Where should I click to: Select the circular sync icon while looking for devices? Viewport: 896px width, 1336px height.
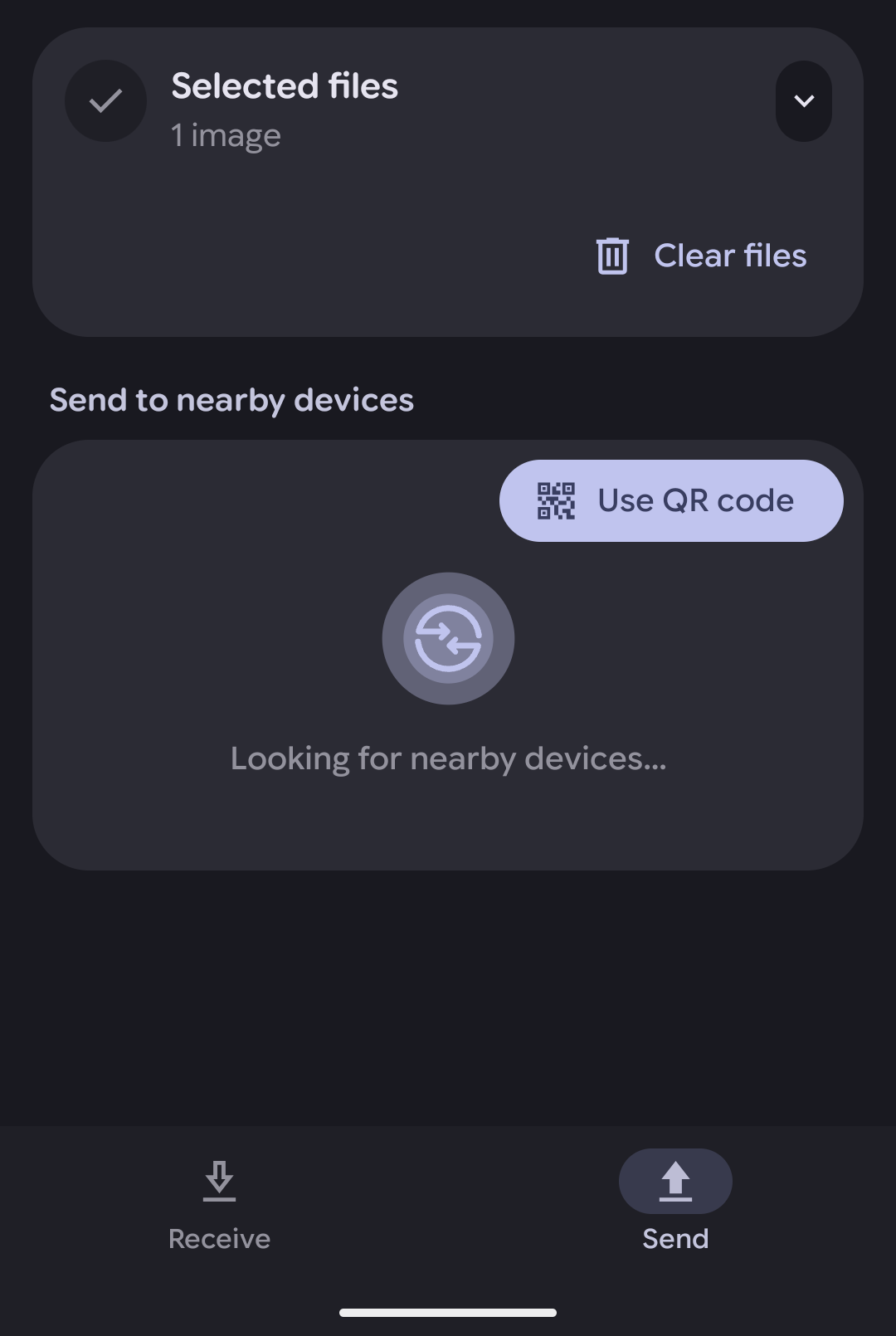point(448,638)
